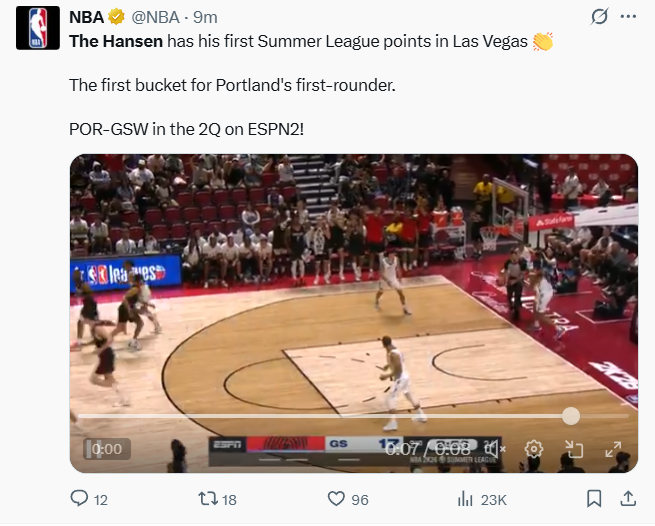Open the post's overflow menu

(628, 18)
